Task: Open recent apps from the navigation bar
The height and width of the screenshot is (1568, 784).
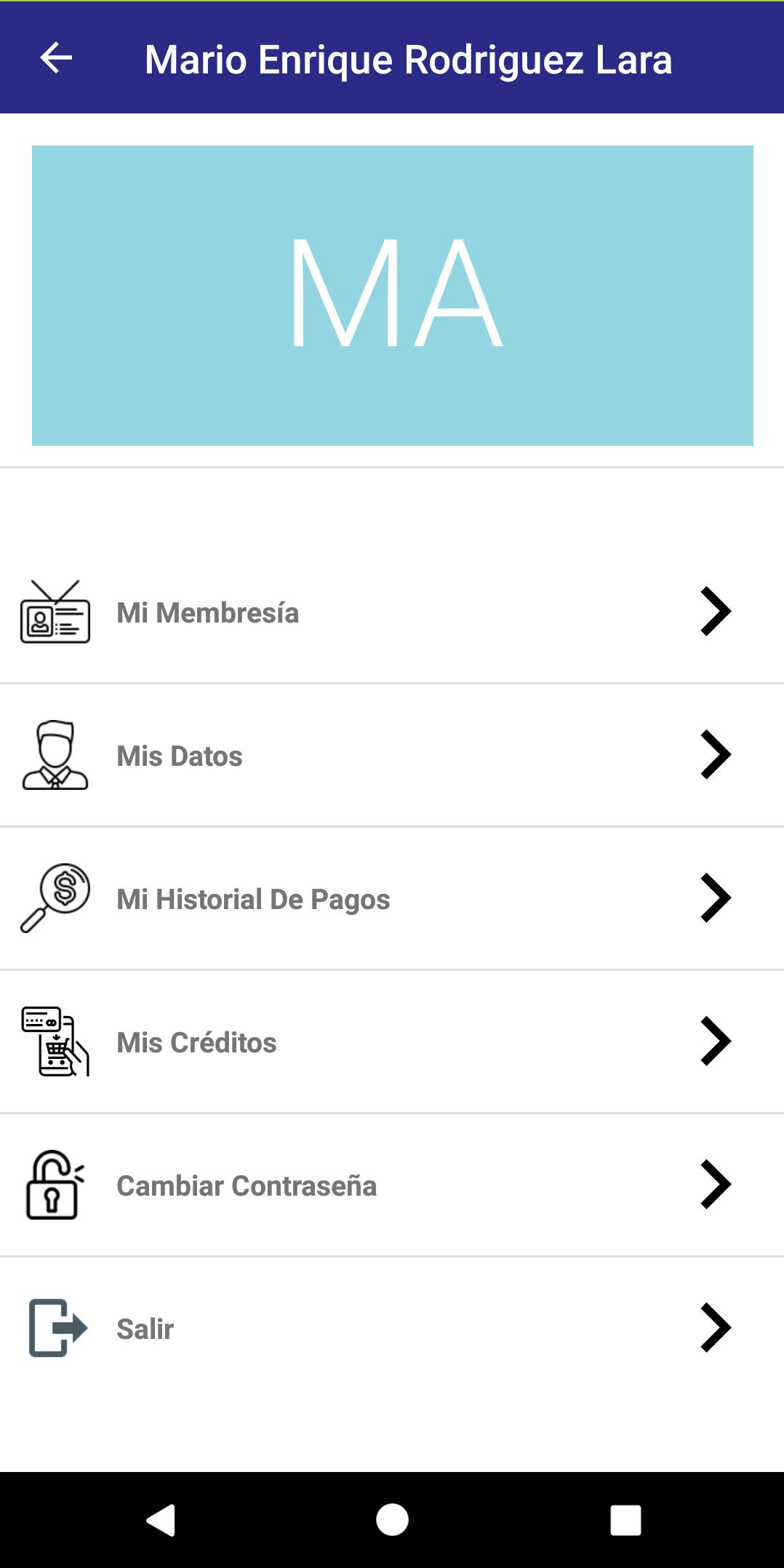Action: click(x=625, y=1519)
